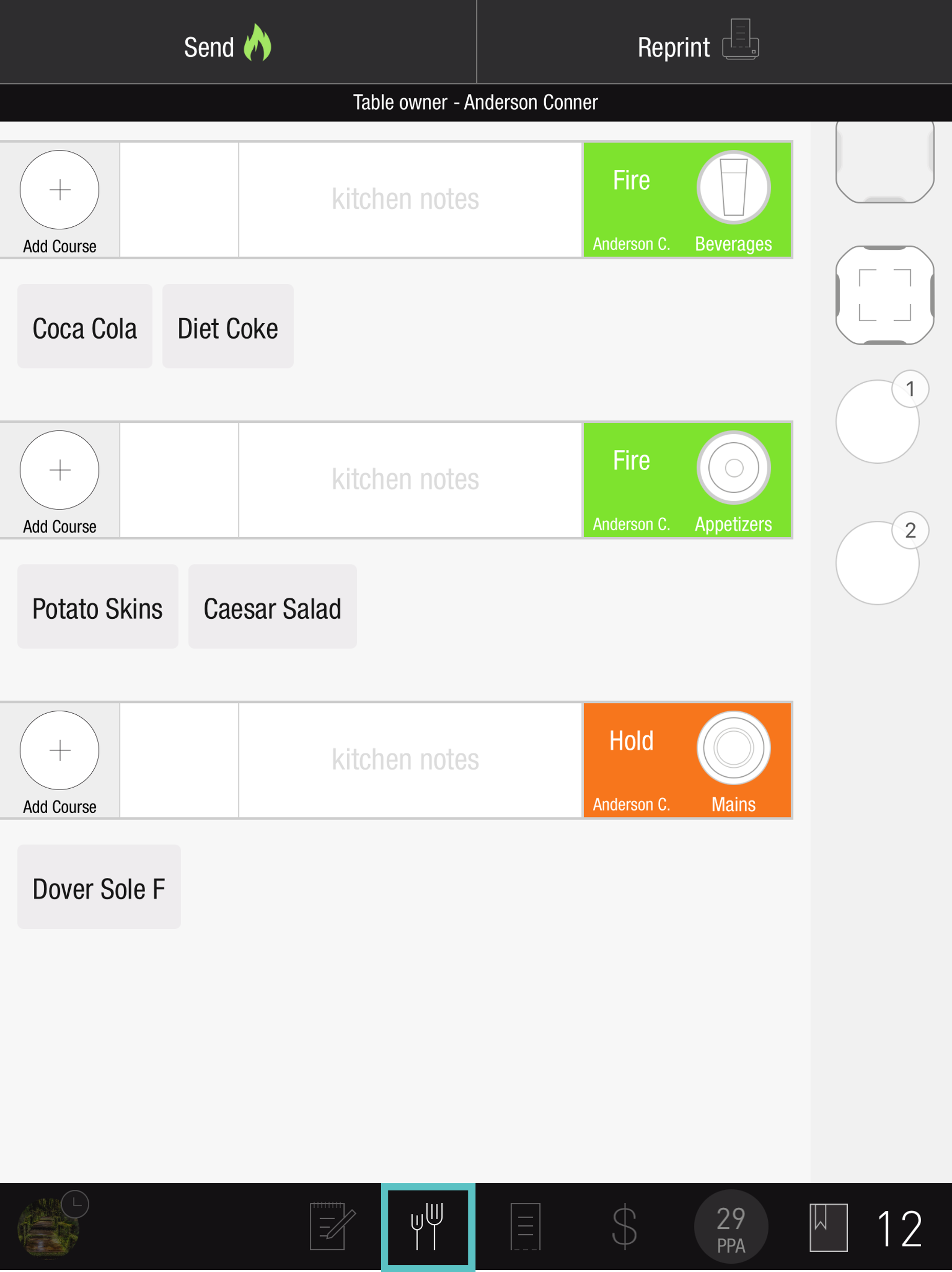Open the Caesar Salad item
The height and width of the screenshot is (1272, 952).
272,609
